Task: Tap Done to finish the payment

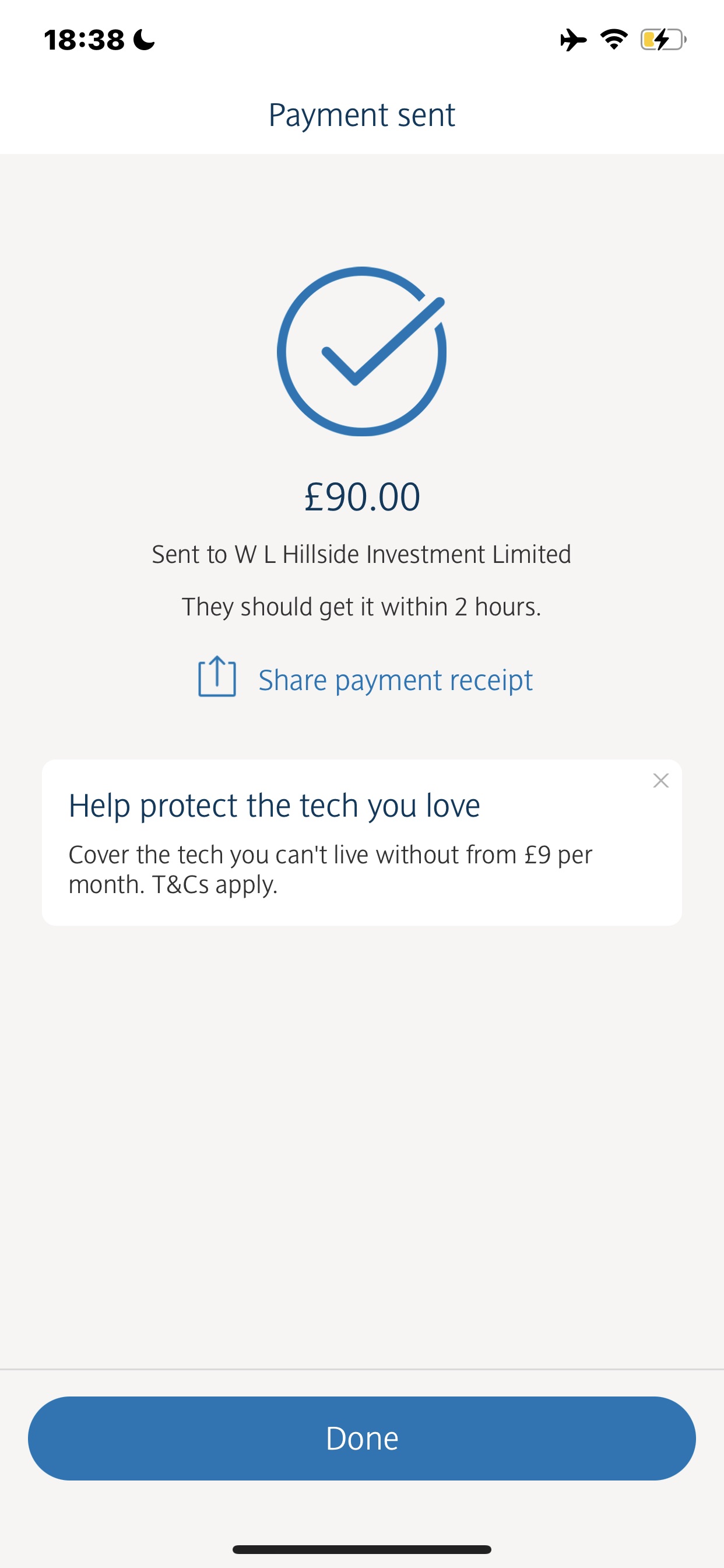Action: [x=362, y=1438]
